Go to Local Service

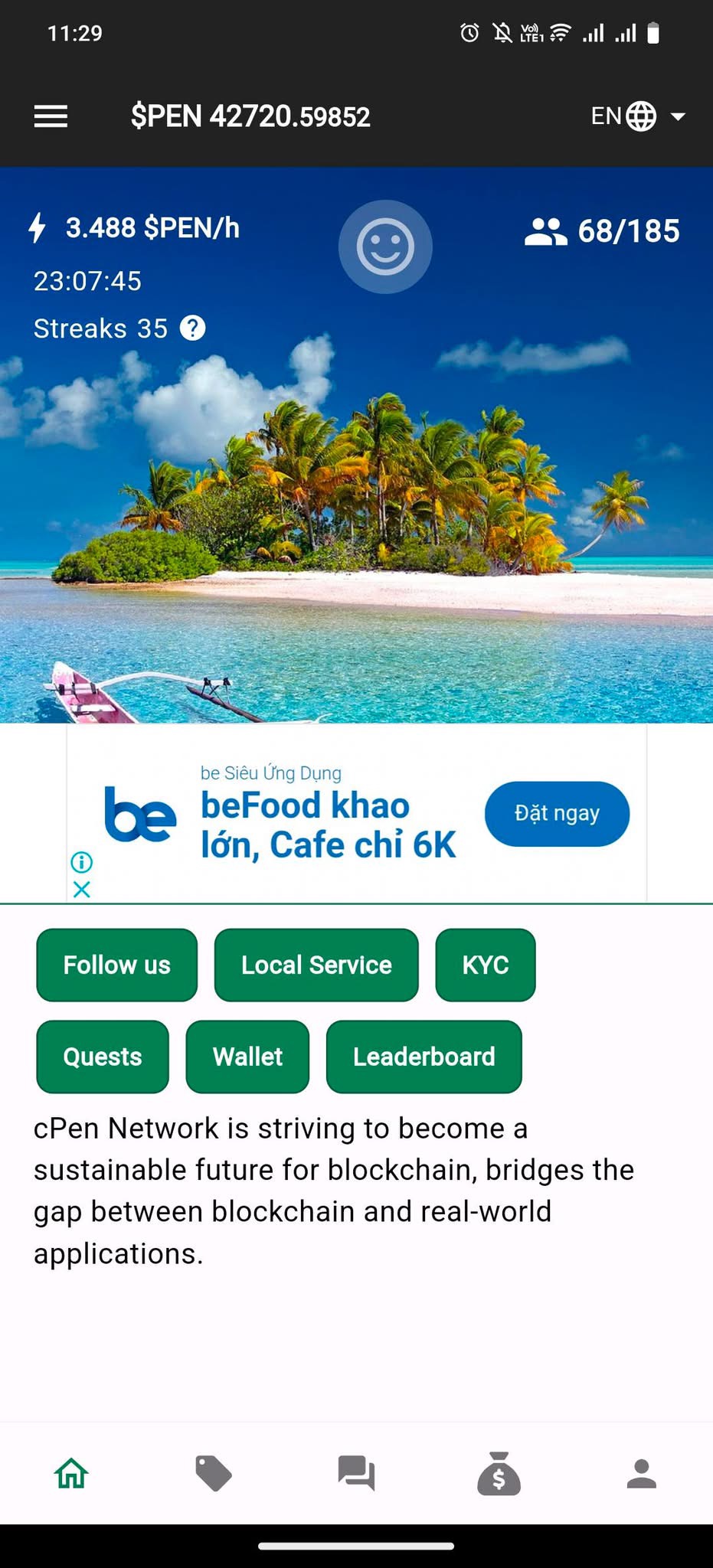coord(316,965)
